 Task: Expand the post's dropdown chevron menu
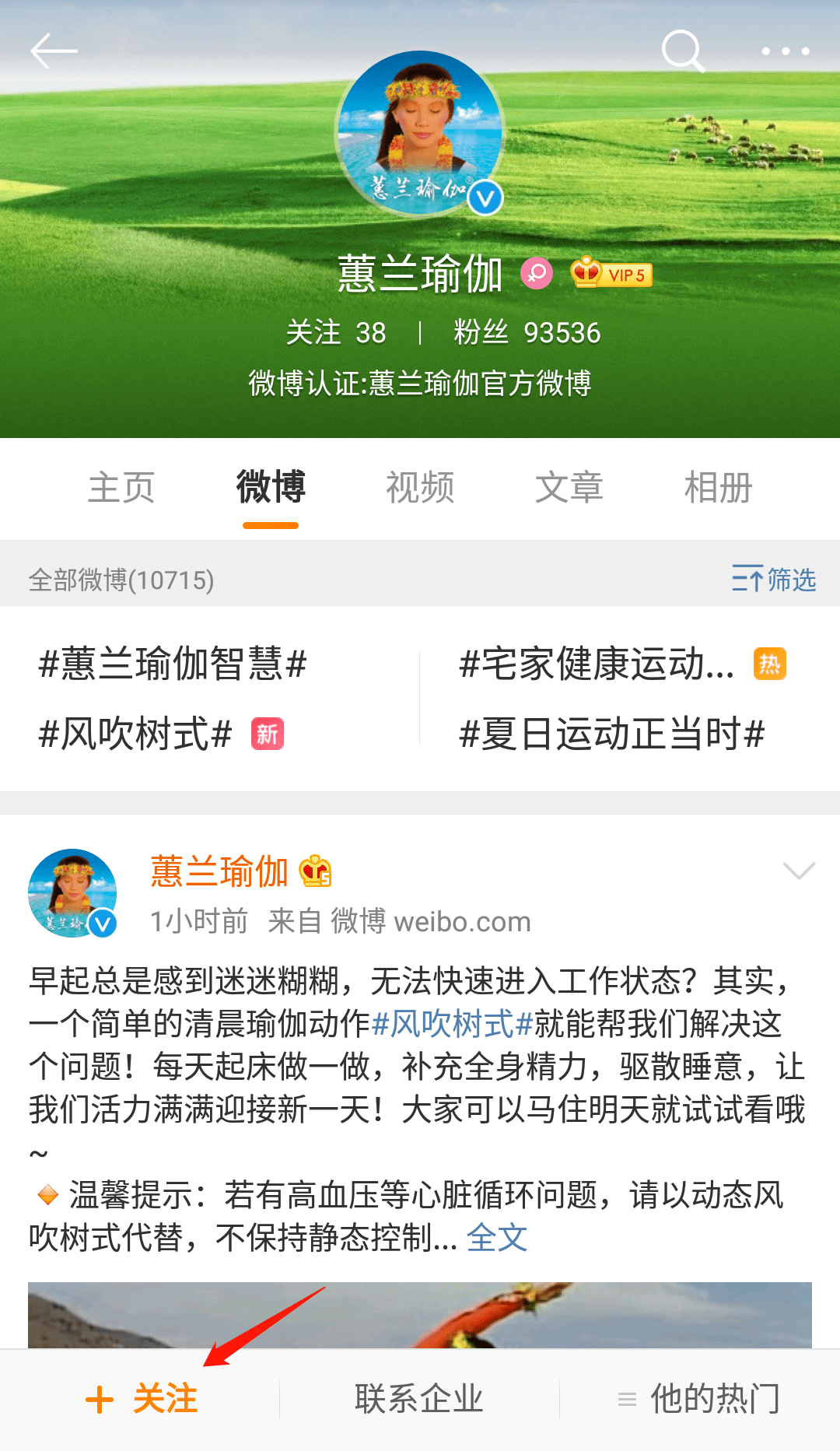[799, 871]
